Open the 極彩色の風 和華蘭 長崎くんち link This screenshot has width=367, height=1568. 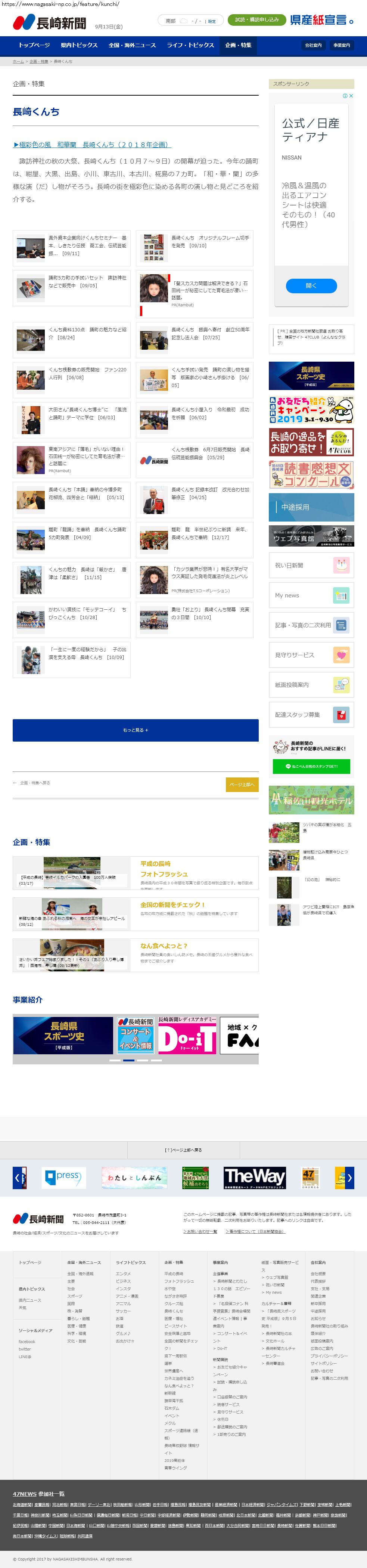pos(92,145)
